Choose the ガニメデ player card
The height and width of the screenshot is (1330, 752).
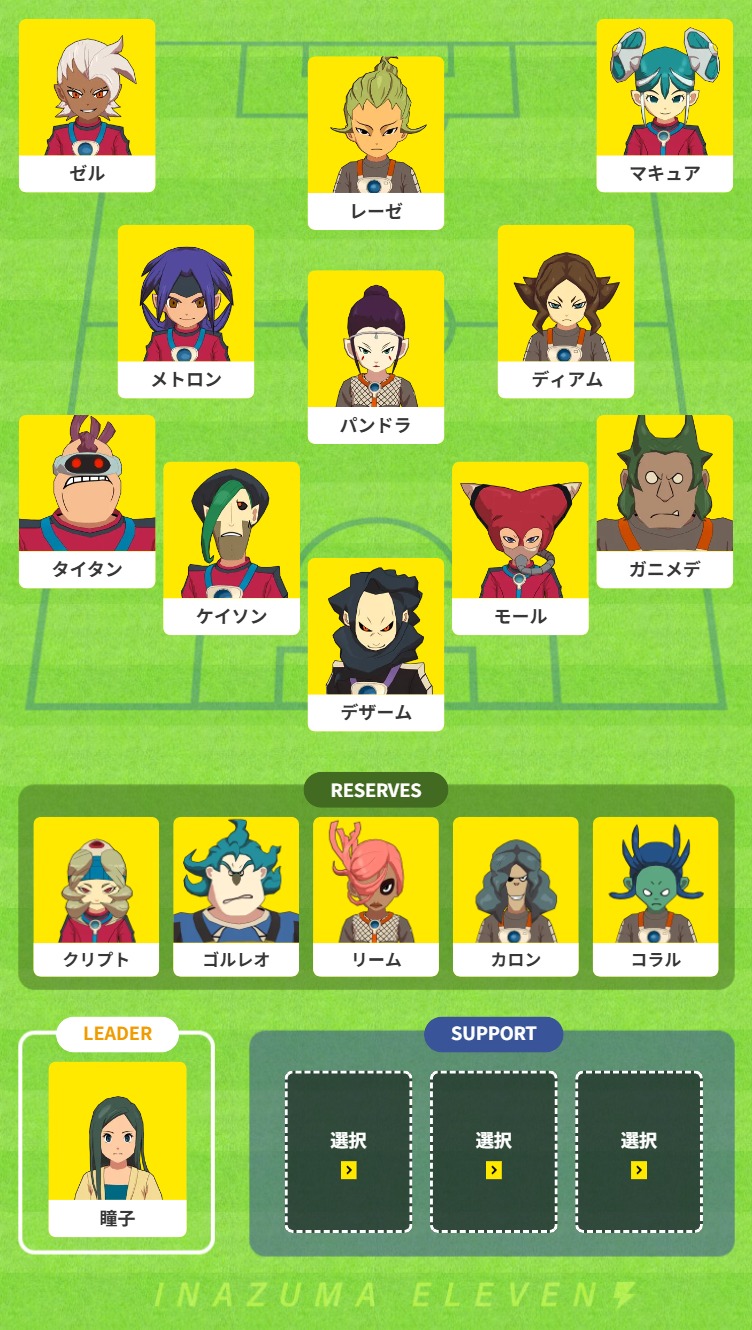[x=664, y=501]
